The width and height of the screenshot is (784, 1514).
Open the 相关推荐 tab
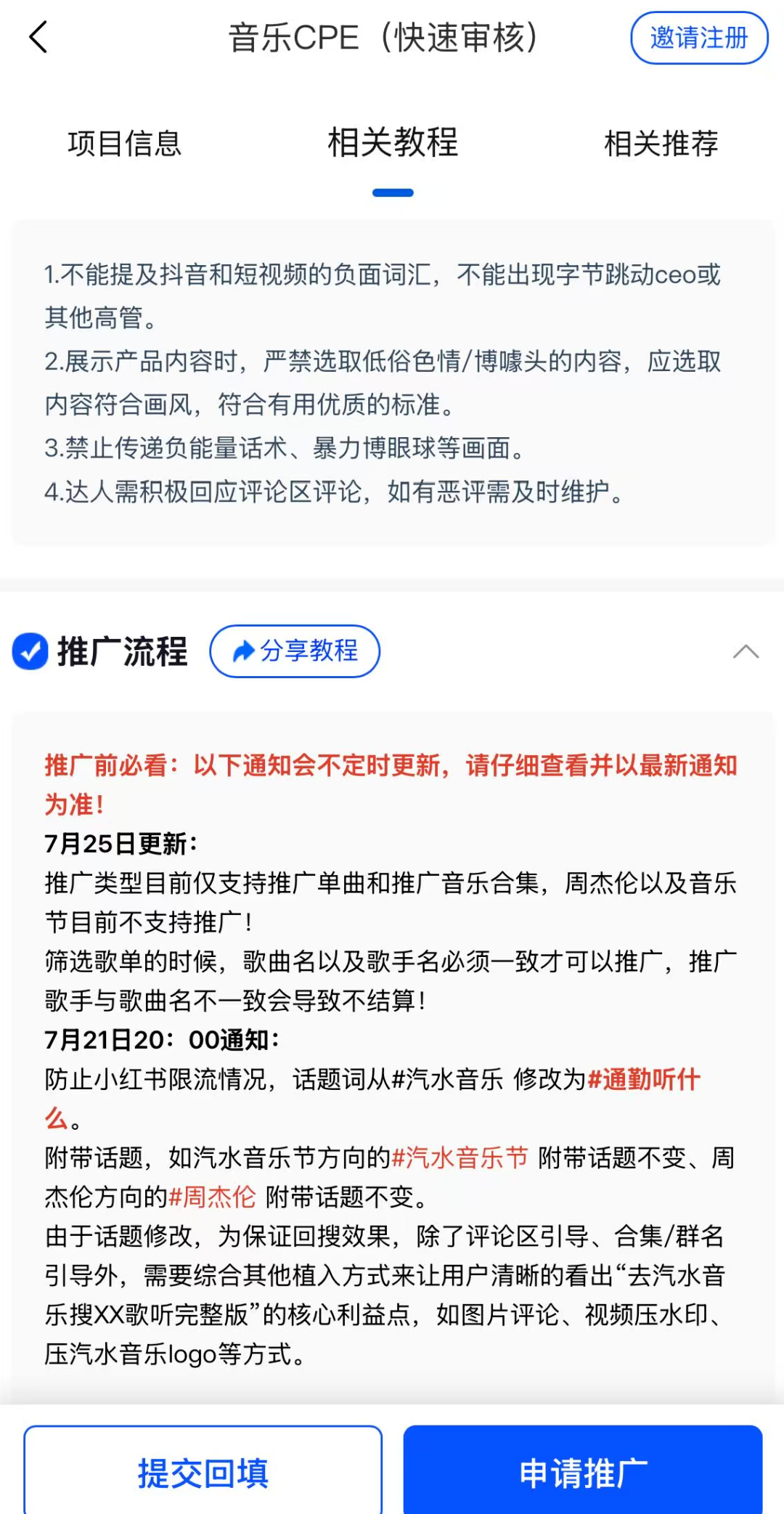pos(661,143)
